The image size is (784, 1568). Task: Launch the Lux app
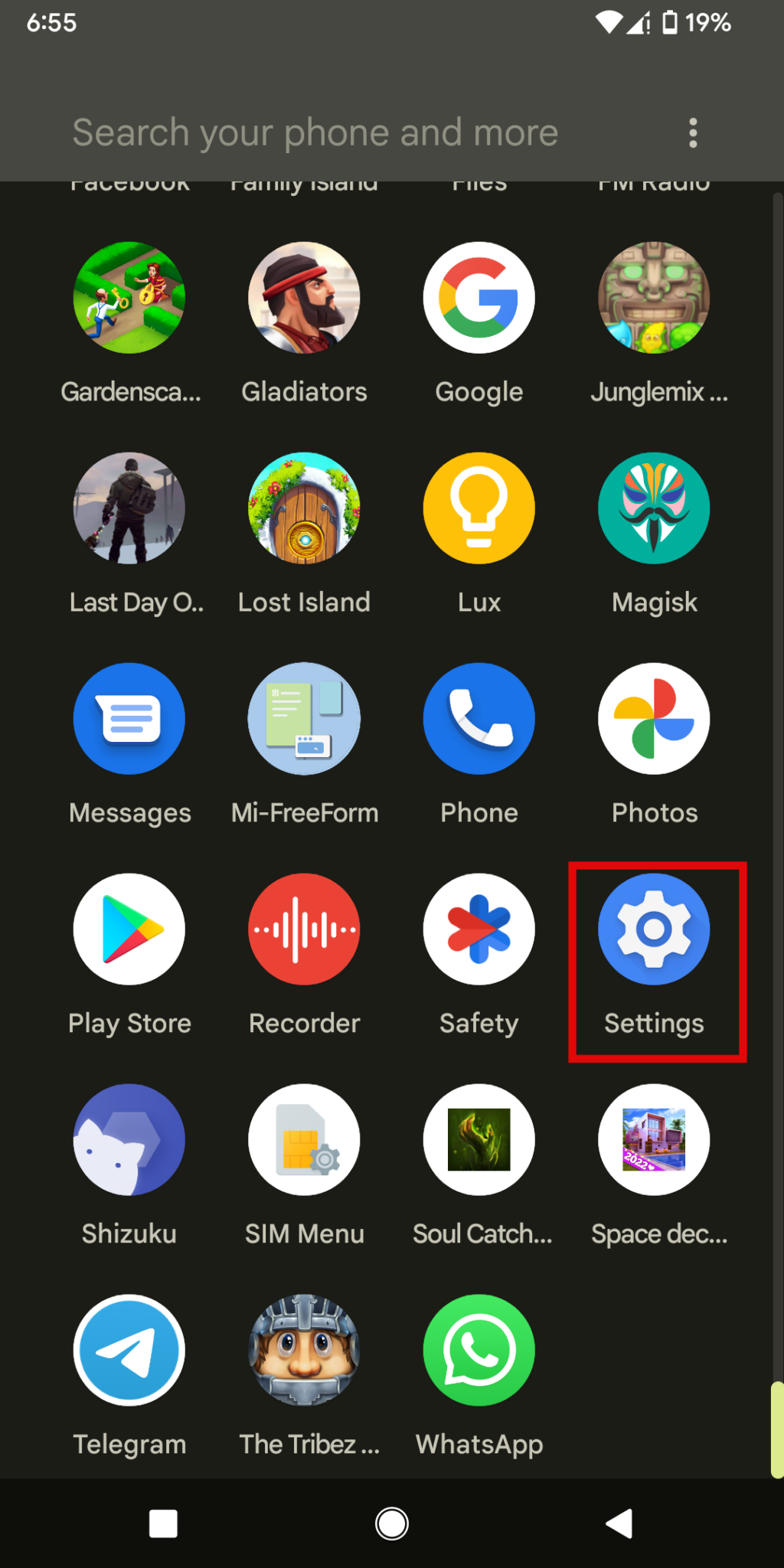pos(479,508)
